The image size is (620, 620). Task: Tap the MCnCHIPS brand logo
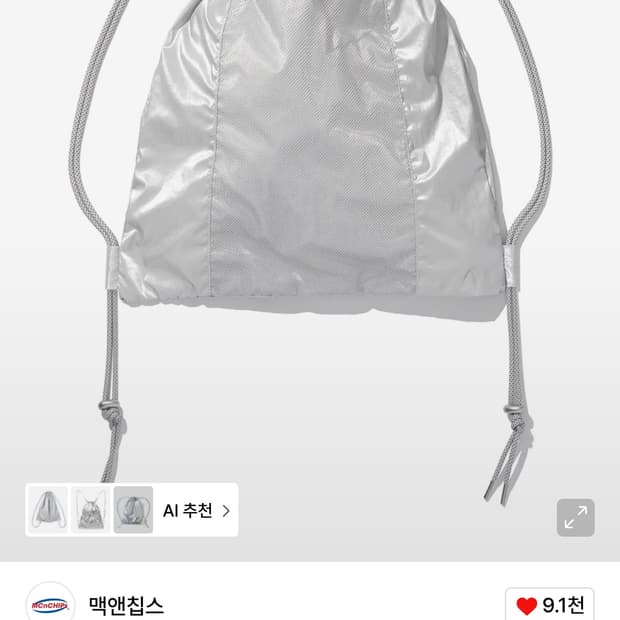click(50, 603)
